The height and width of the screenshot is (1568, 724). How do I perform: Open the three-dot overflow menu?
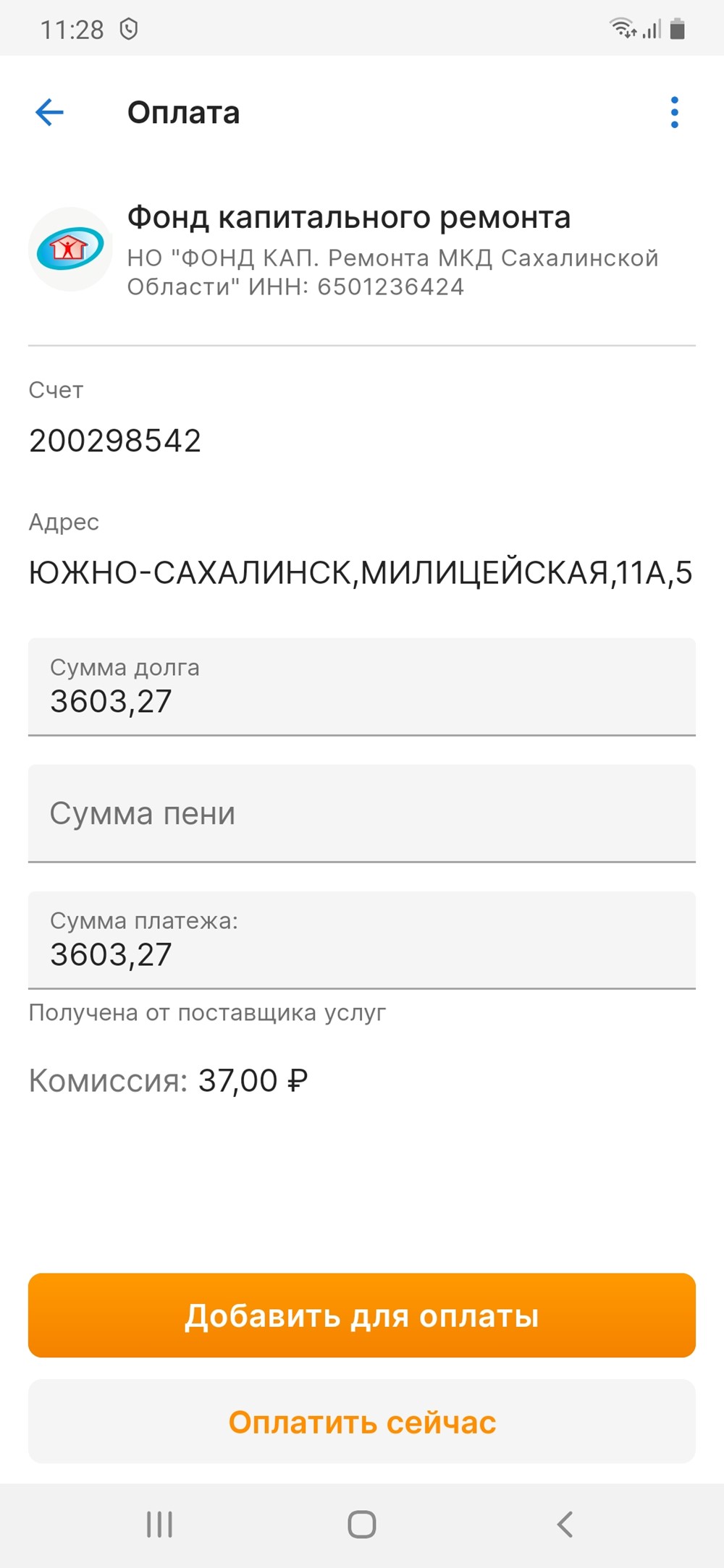(674, 112)
